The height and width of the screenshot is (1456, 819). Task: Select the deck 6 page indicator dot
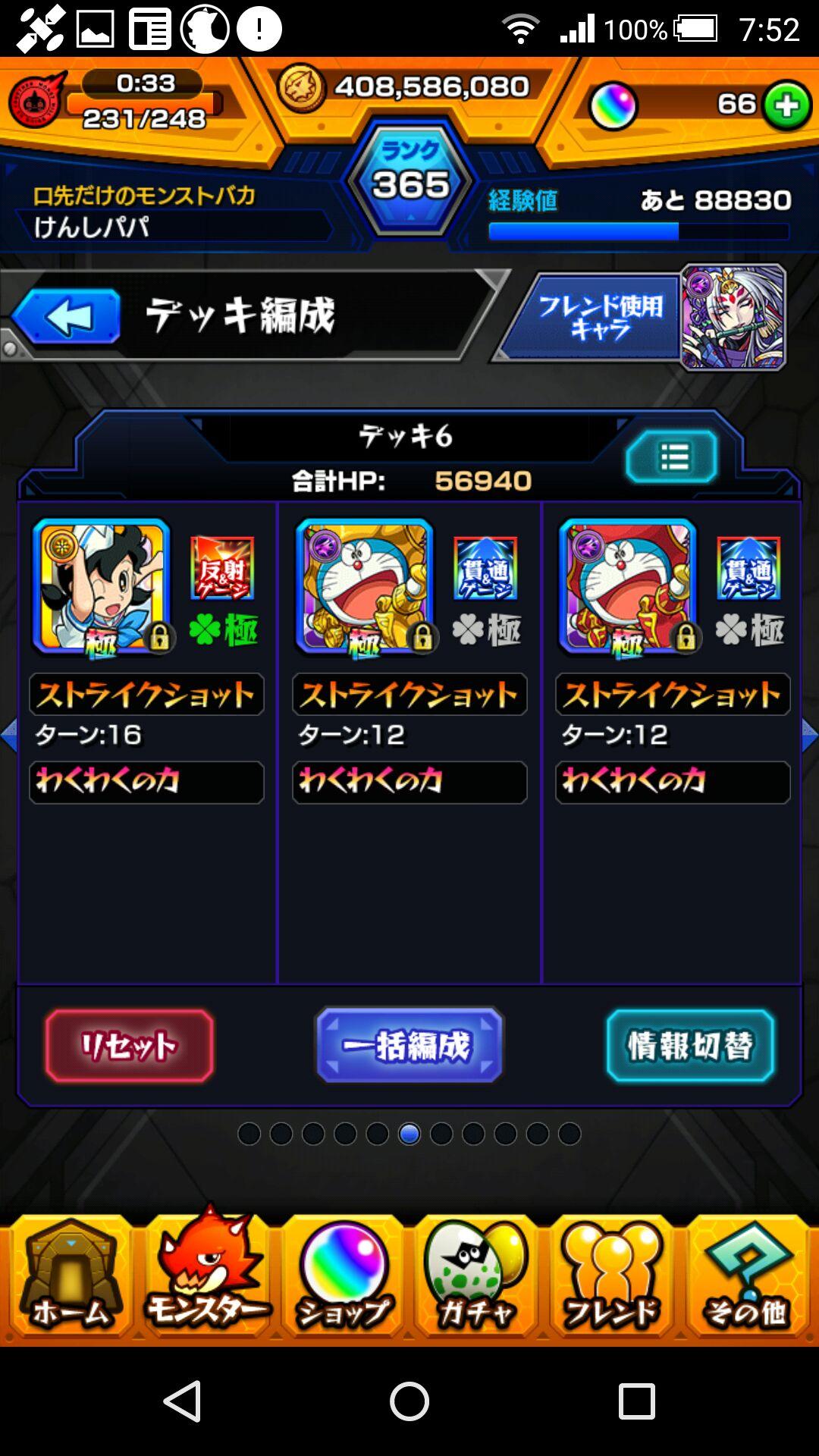[x=409, y=1135]
